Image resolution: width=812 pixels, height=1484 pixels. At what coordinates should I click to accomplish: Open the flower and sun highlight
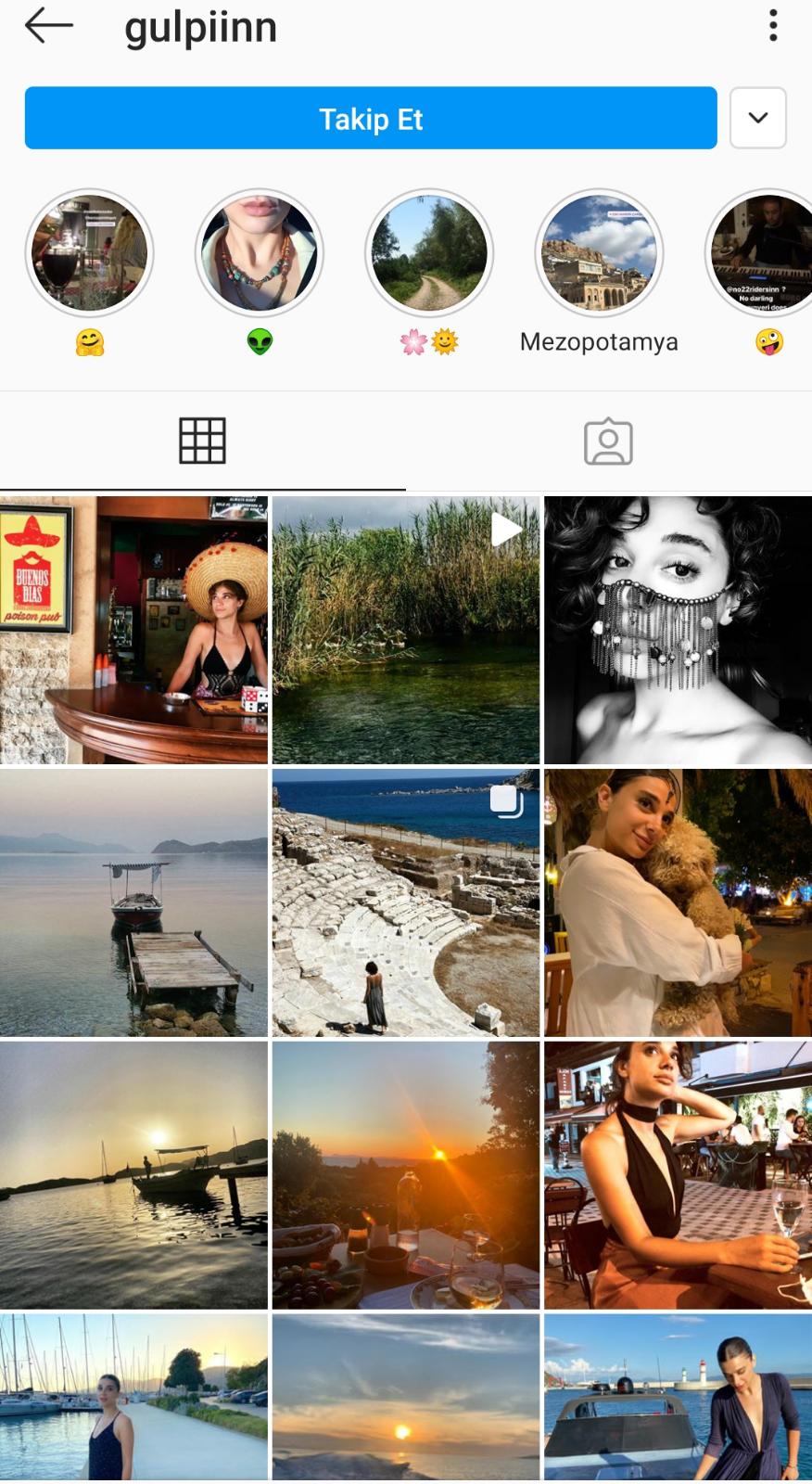pos(429,253)
